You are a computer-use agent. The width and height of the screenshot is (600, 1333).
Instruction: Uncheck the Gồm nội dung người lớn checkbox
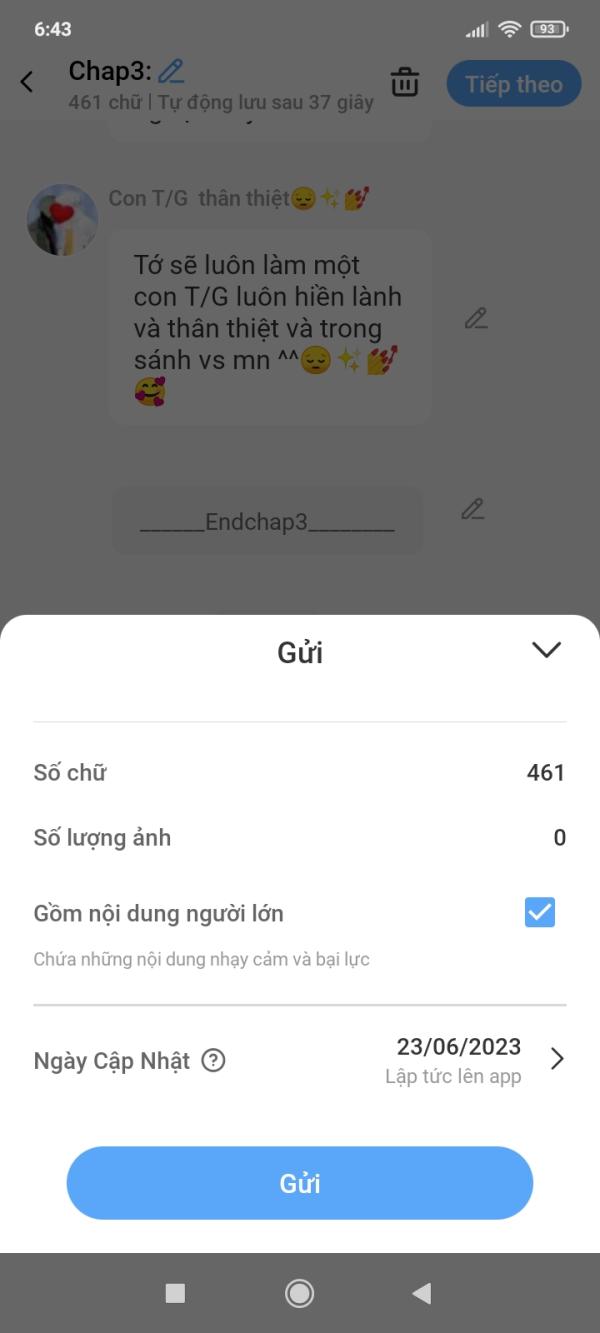[540, 913]
